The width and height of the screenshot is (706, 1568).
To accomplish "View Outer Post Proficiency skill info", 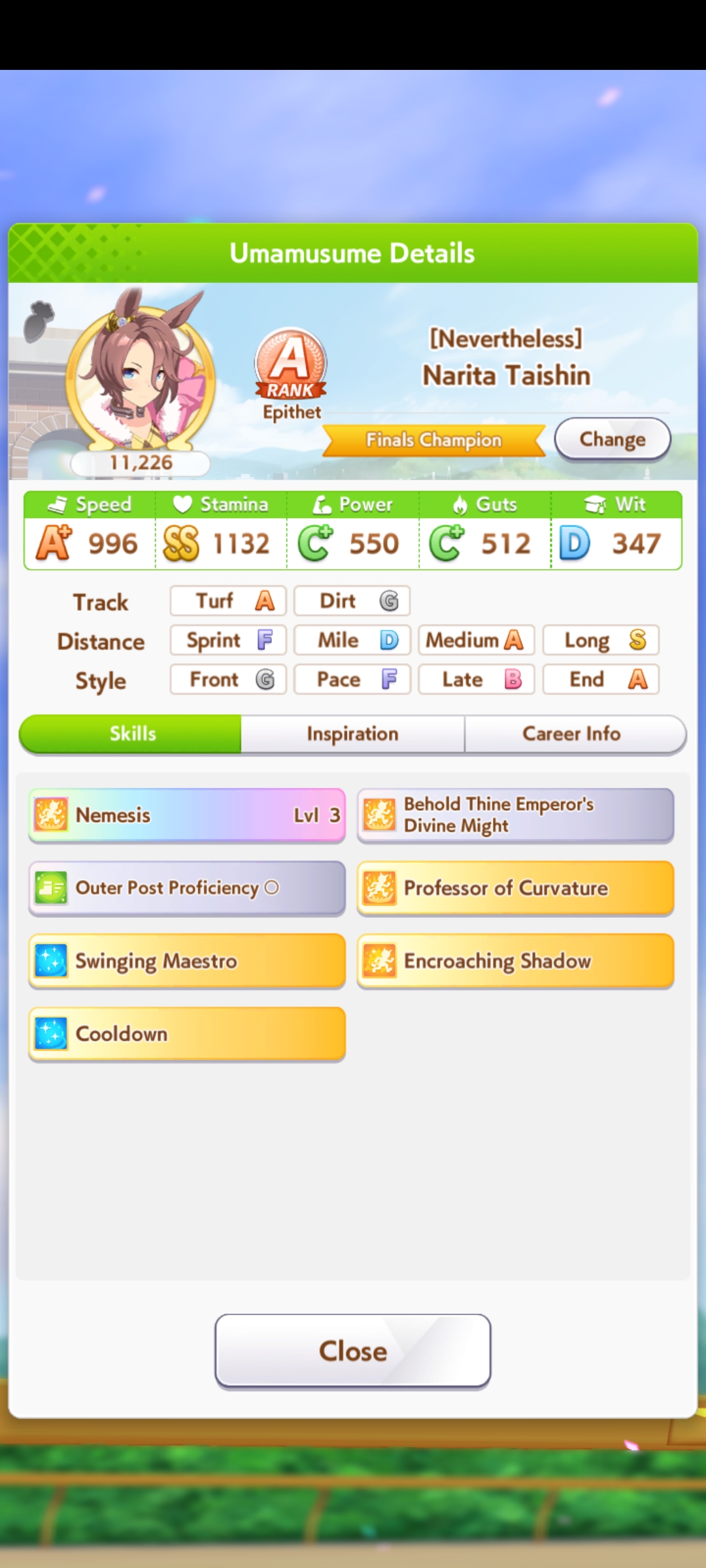I will click(187, 888).
